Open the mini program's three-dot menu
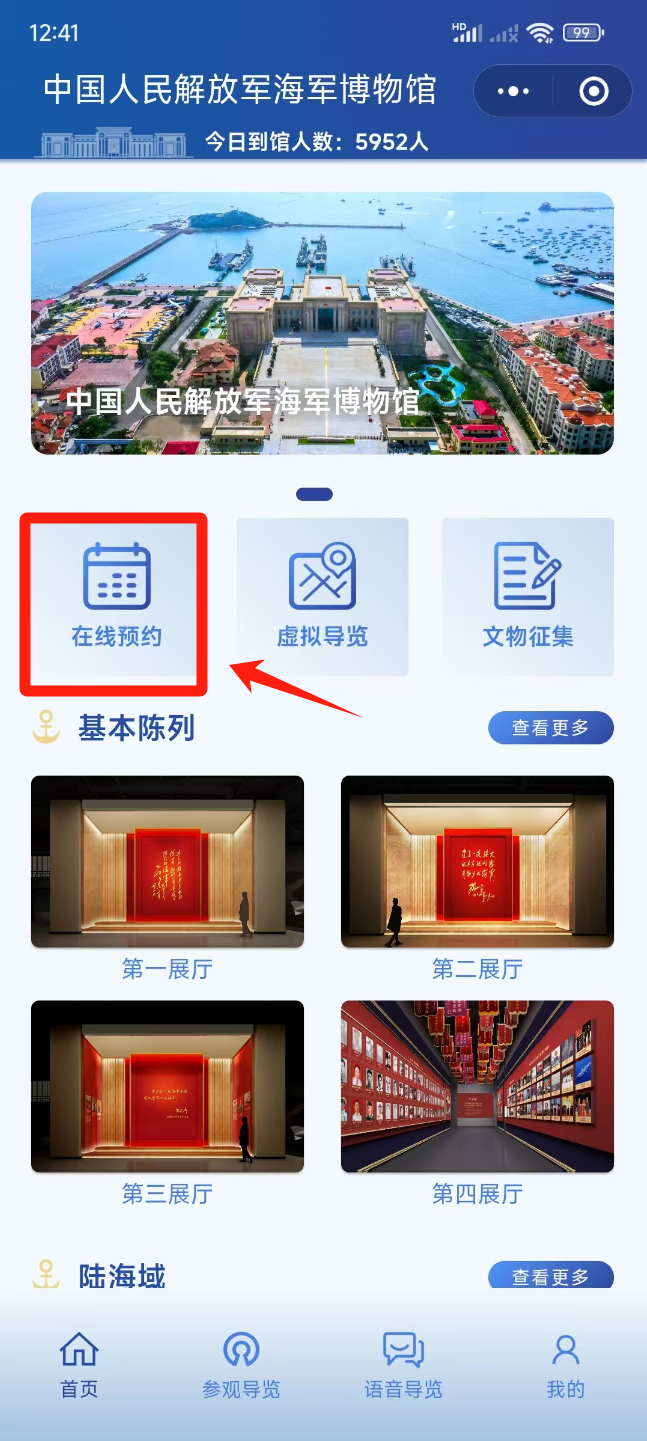 pyautogui.click(x=513, y=92)
